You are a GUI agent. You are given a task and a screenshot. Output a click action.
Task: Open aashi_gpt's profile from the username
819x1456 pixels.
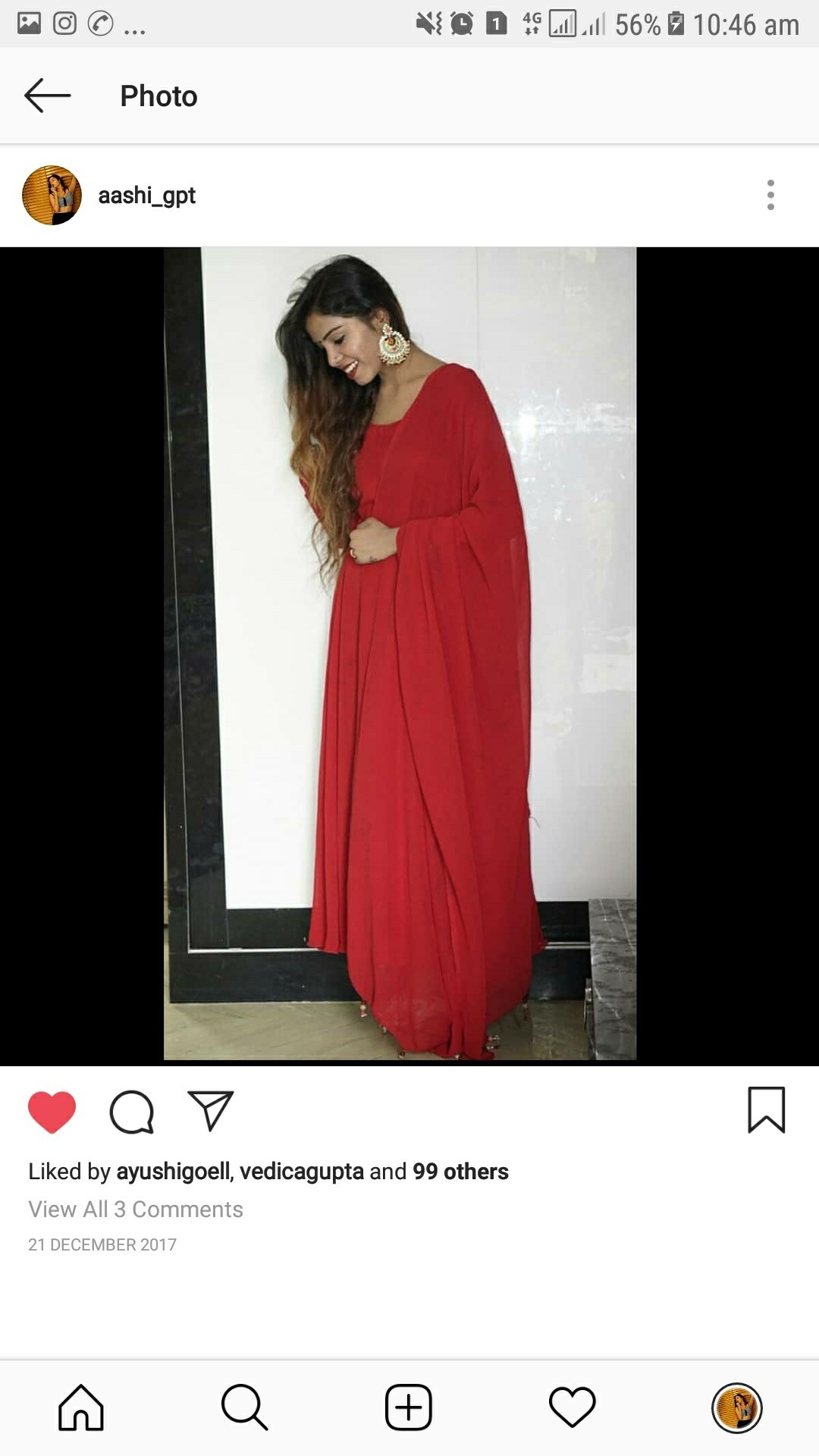[146, 196]
